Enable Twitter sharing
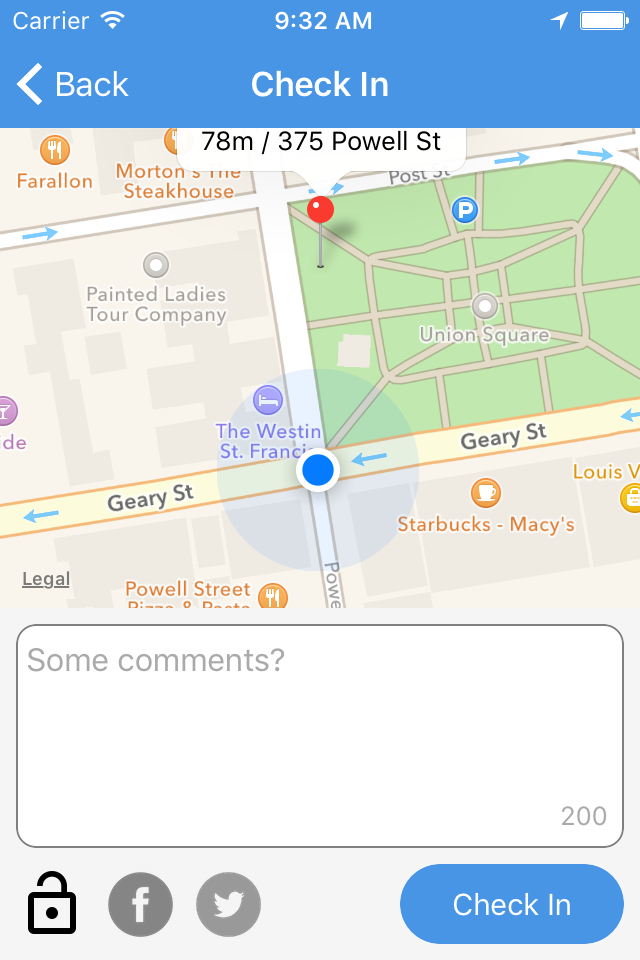Image resolution: width=640 pixels, height=960 pixels. point(228,904)
